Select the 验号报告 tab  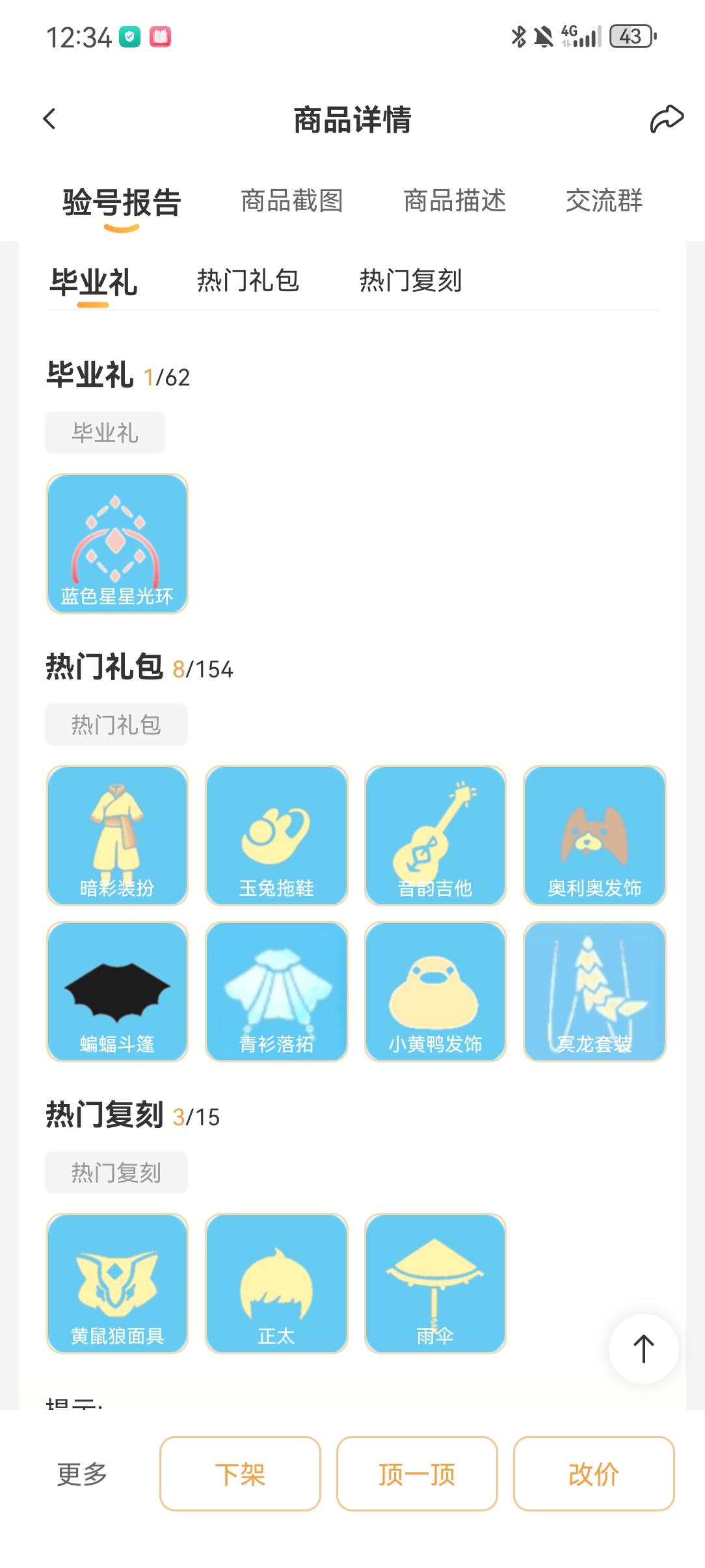122,202
